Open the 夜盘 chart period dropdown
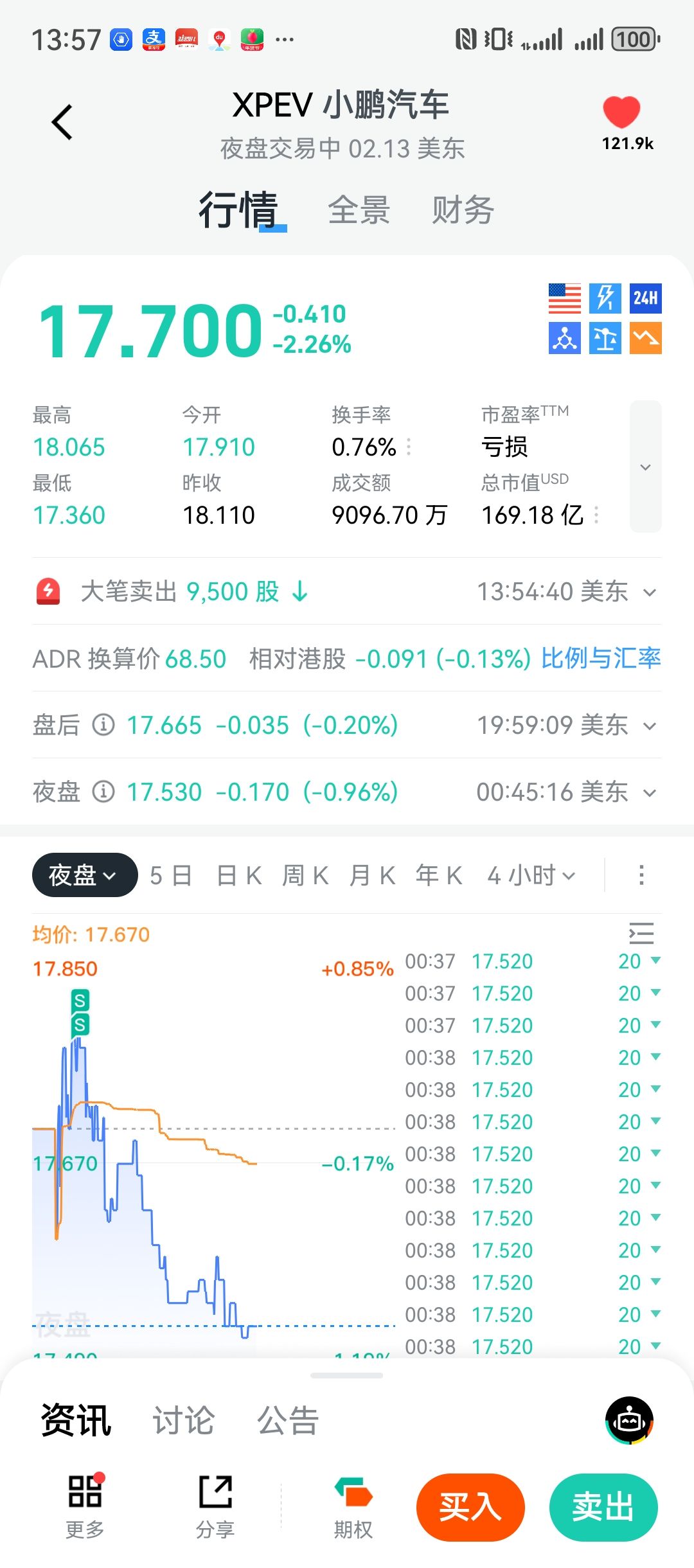The width and height of the screenshot is (694, 1568). click(x=84, y=875)
